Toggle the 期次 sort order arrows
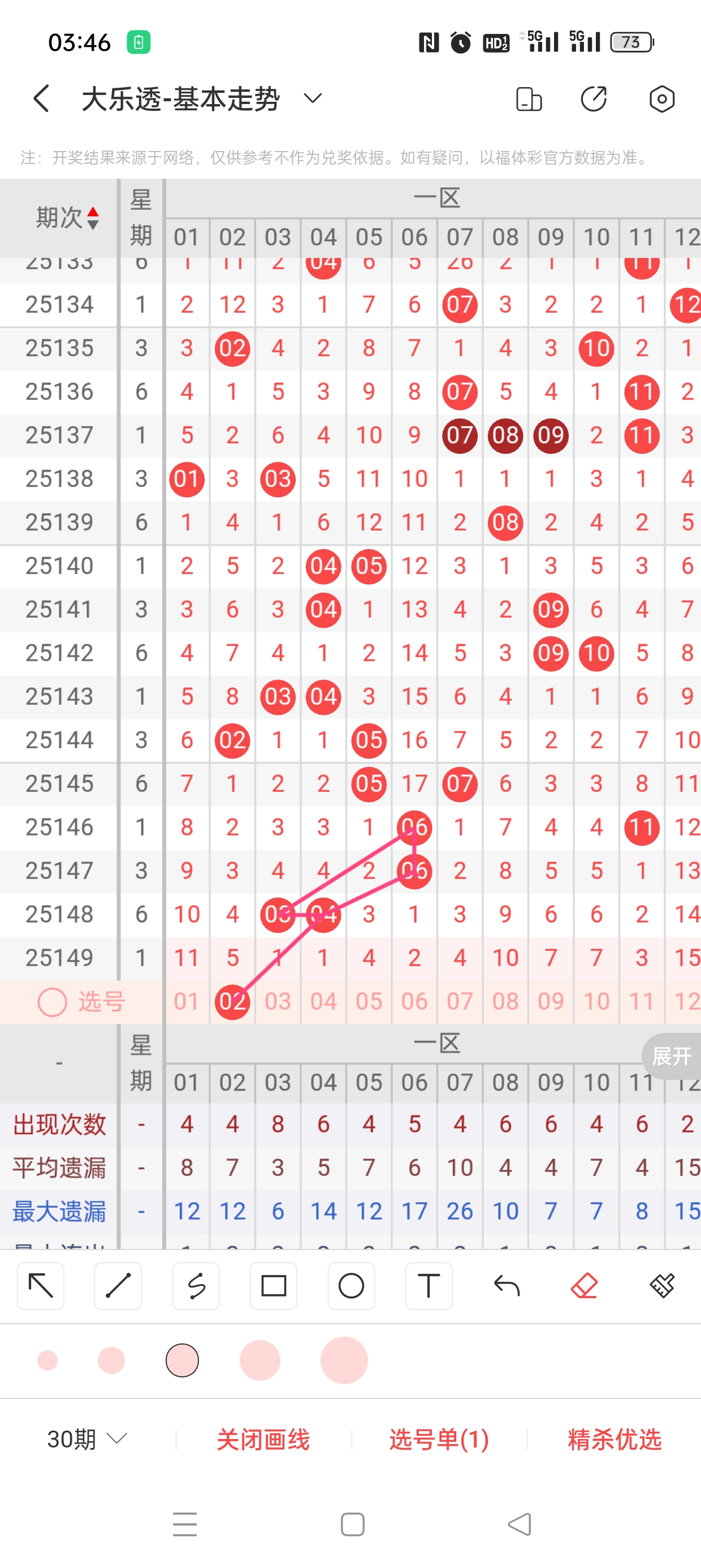The height and width of the screenshot is (1568, 701). (93, 218)
